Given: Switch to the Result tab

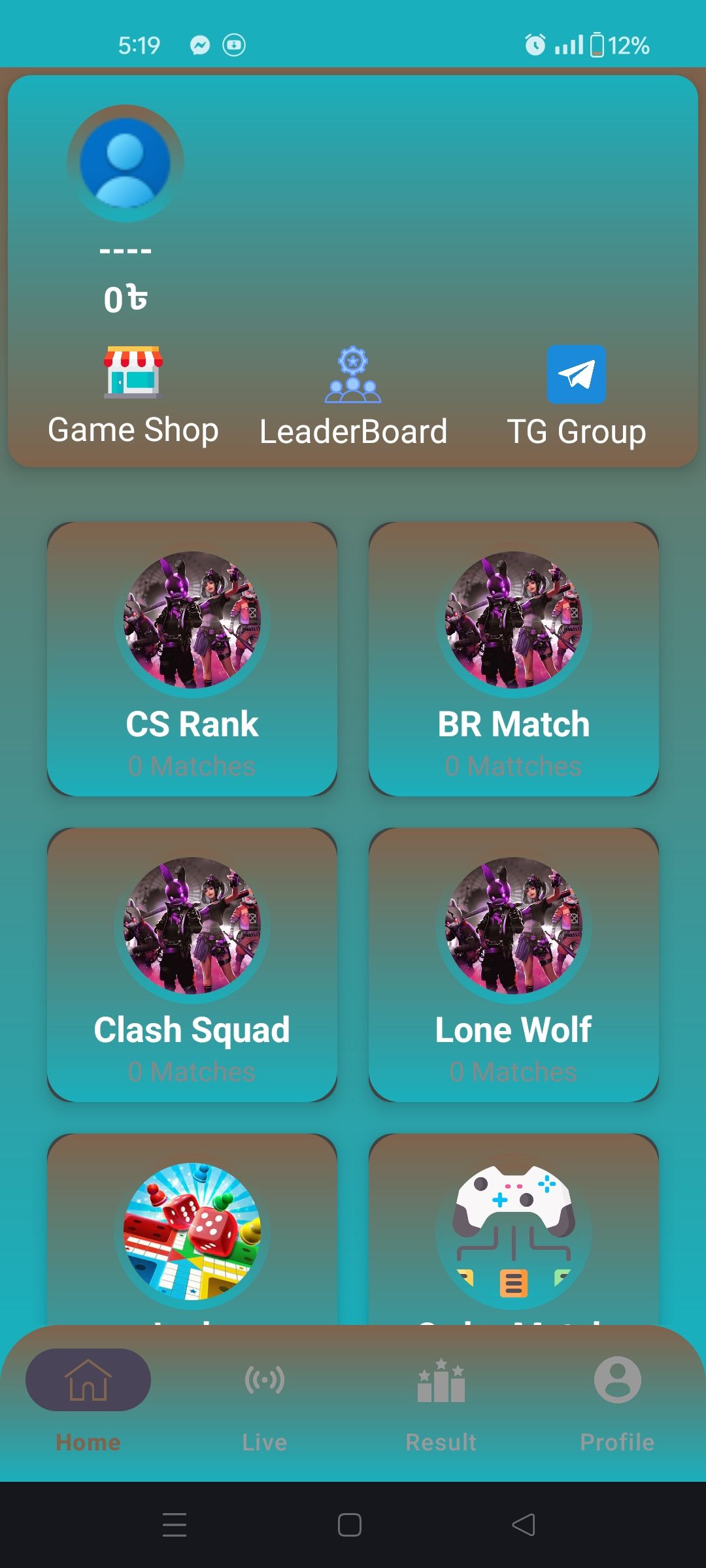Looking at the screenshot, I should coord(441,1402).
